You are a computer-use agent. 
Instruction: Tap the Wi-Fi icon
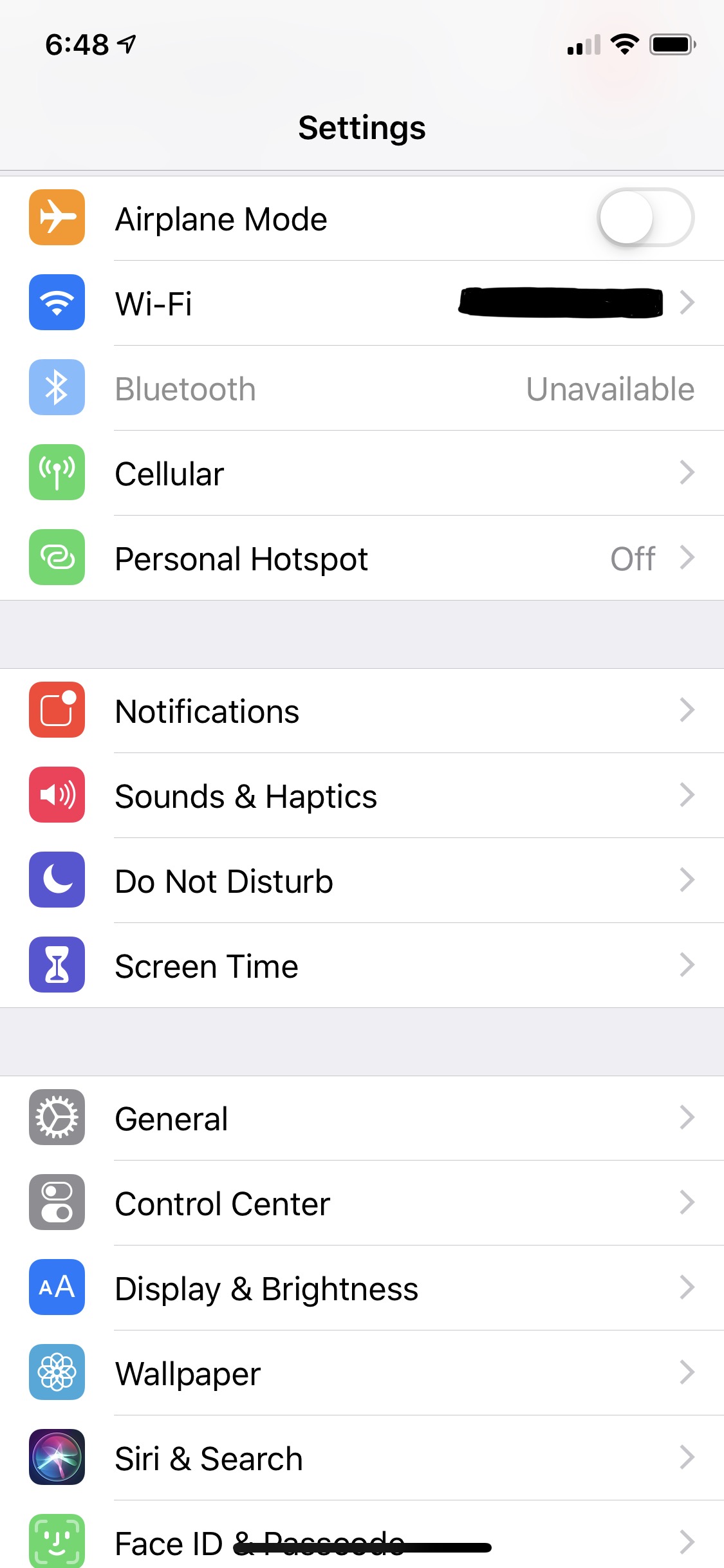tap(57, 303)
